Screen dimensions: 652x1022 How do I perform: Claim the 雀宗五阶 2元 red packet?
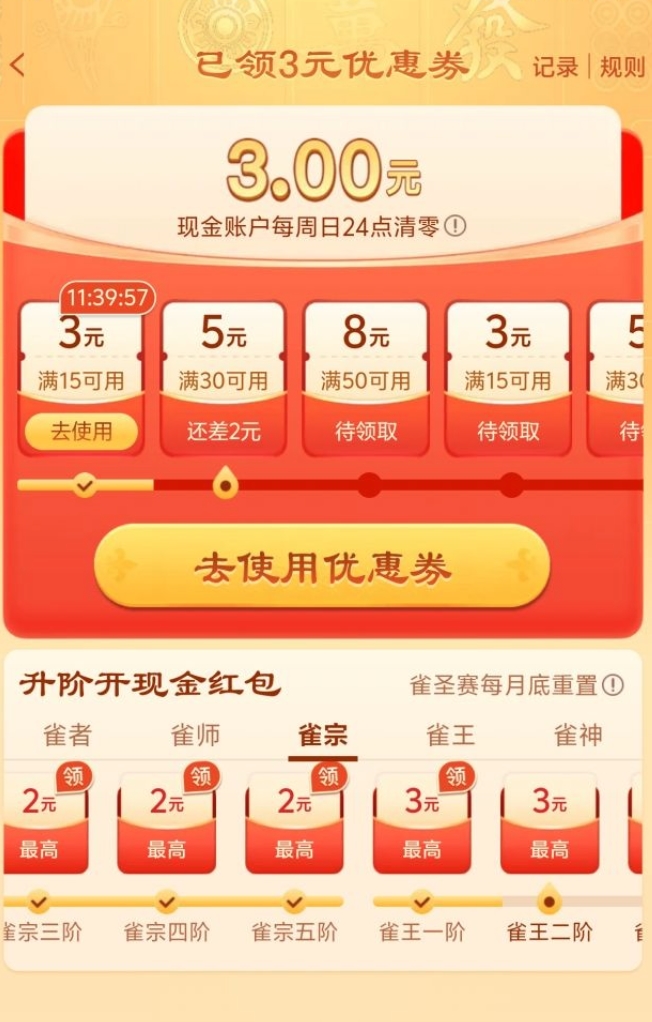coord(294,822)
